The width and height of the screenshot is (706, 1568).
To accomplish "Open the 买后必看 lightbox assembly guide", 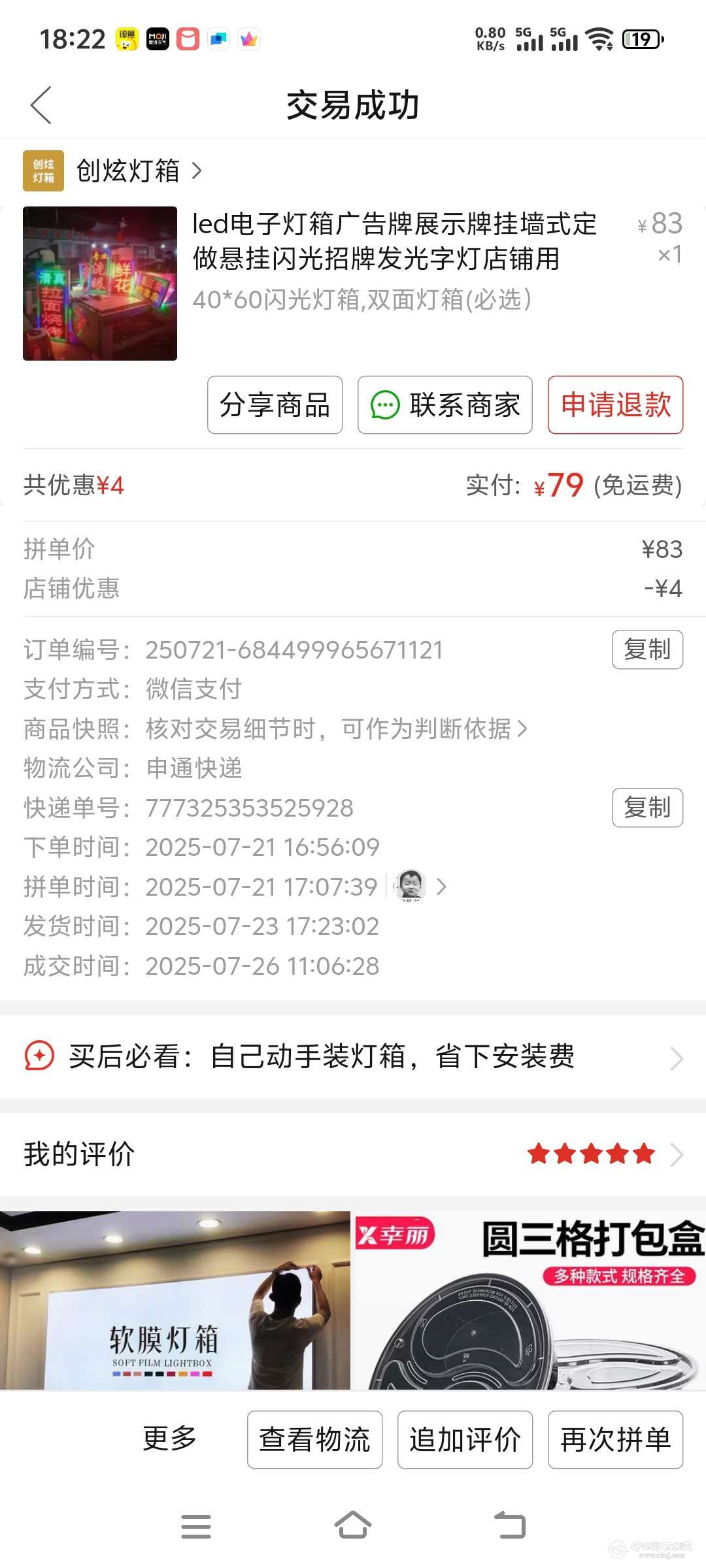I will [353, 1056].
